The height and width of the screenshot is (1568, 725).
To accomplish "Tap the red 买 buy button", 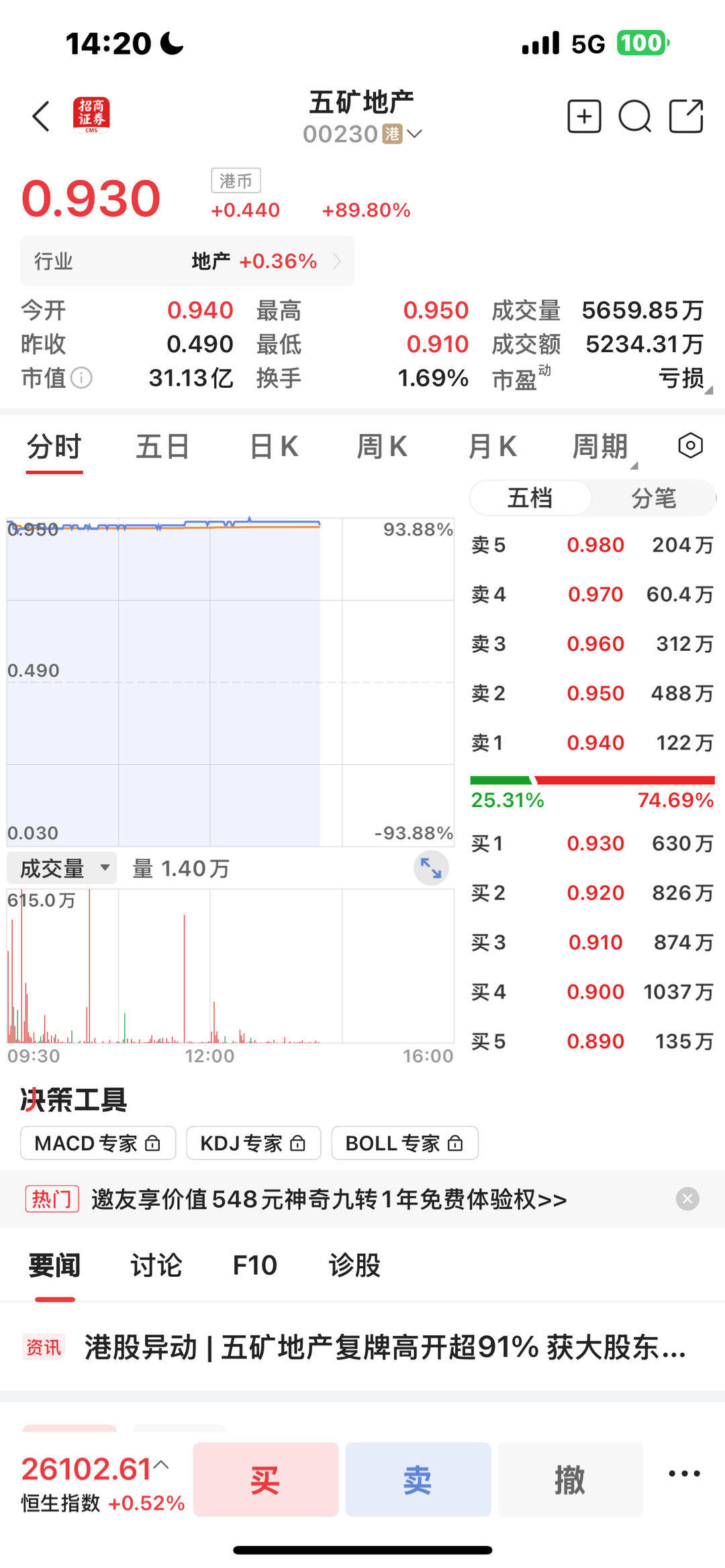I will (266, 1479).
